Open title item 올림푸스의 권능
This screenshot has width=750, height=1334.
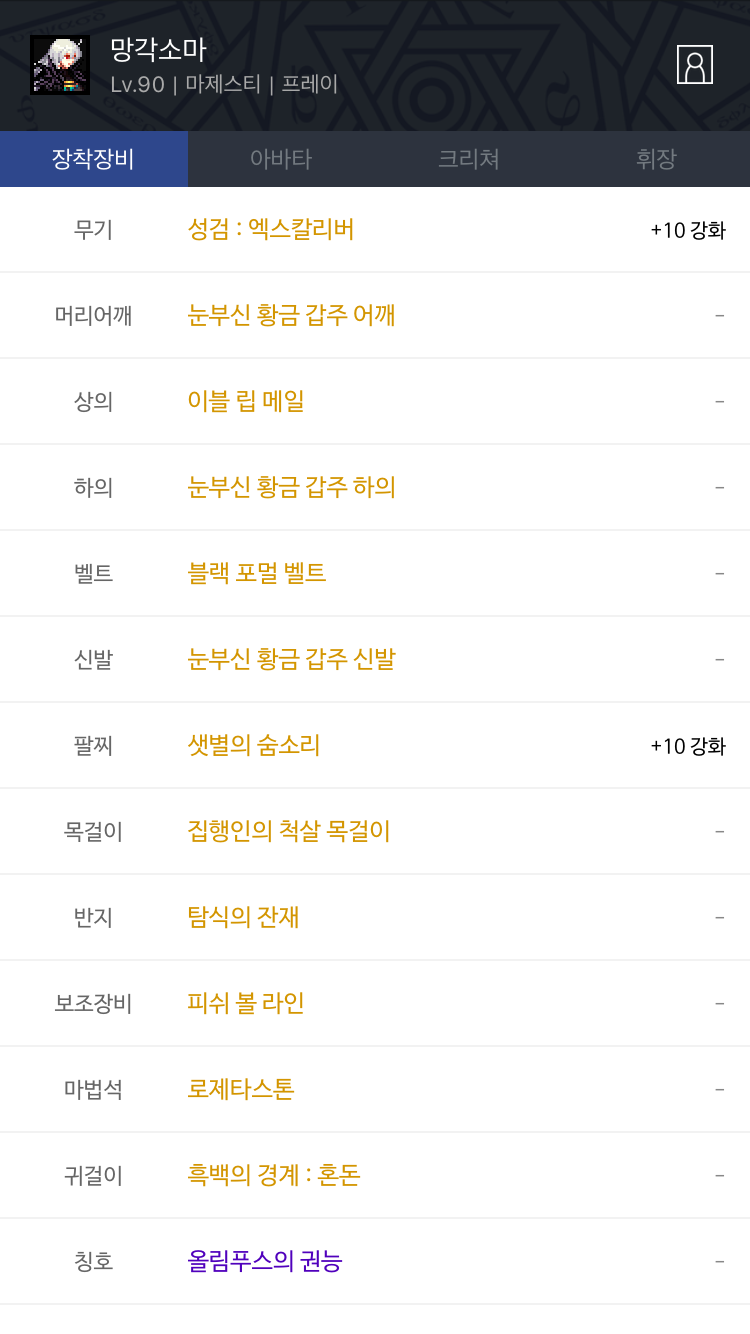pyautogui.click(x=265, y=1261)
